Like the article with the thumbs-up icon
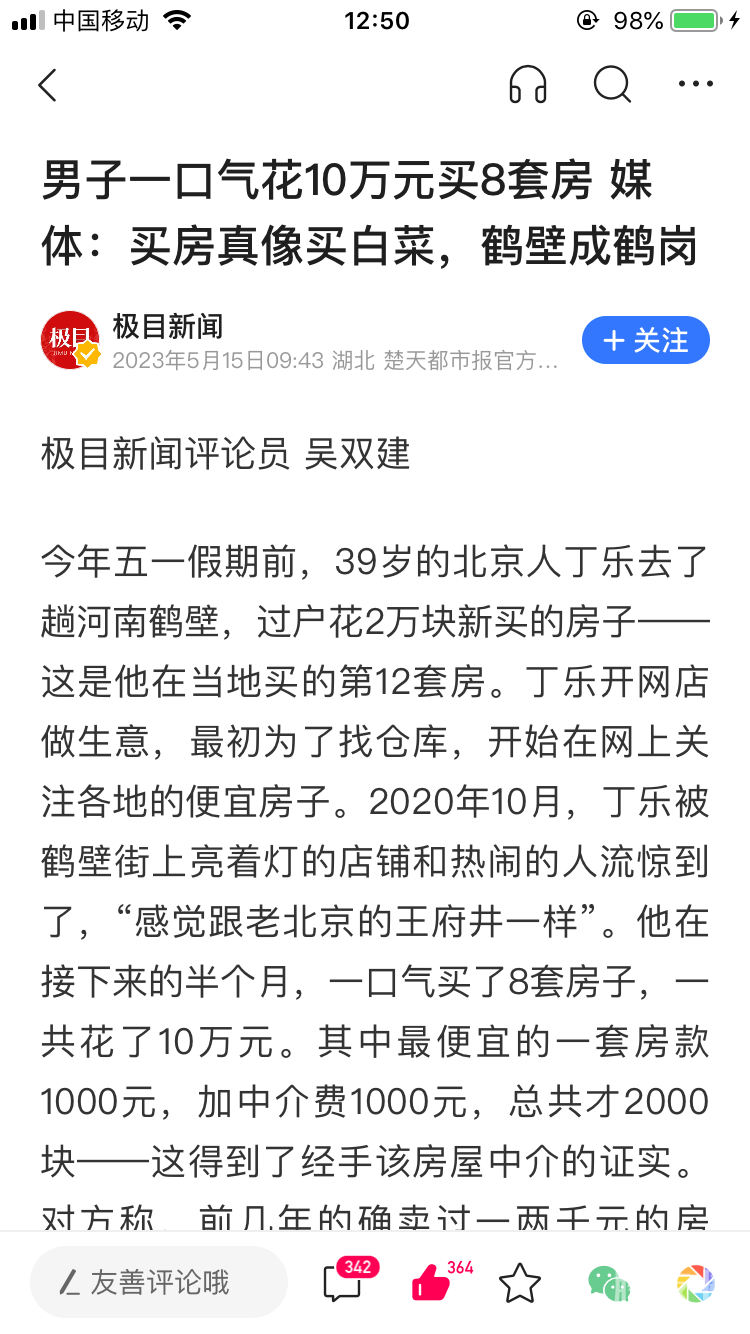Viewport: 750px width, 1334px height. pos(432,1282)
